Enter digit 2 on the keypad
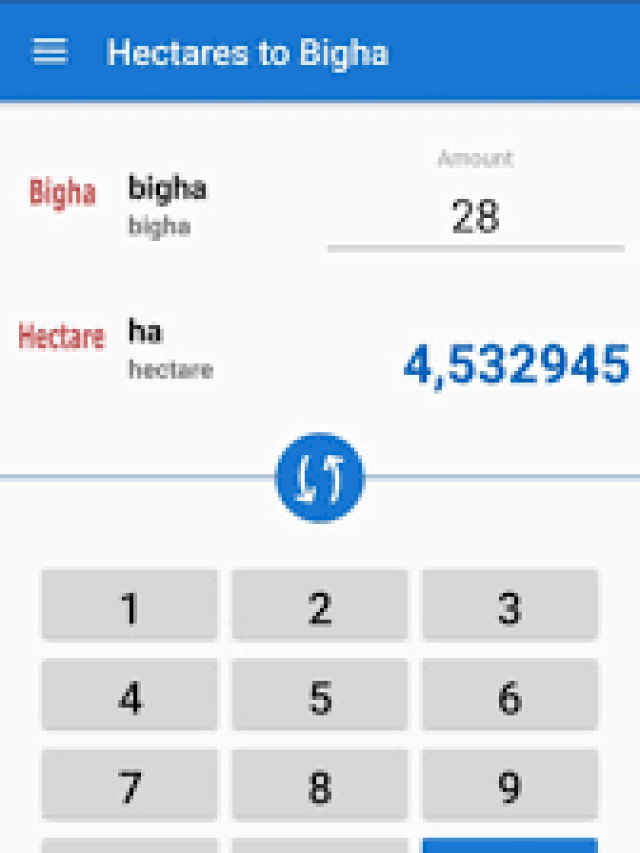Screen dimensions: 640x853 320,606
